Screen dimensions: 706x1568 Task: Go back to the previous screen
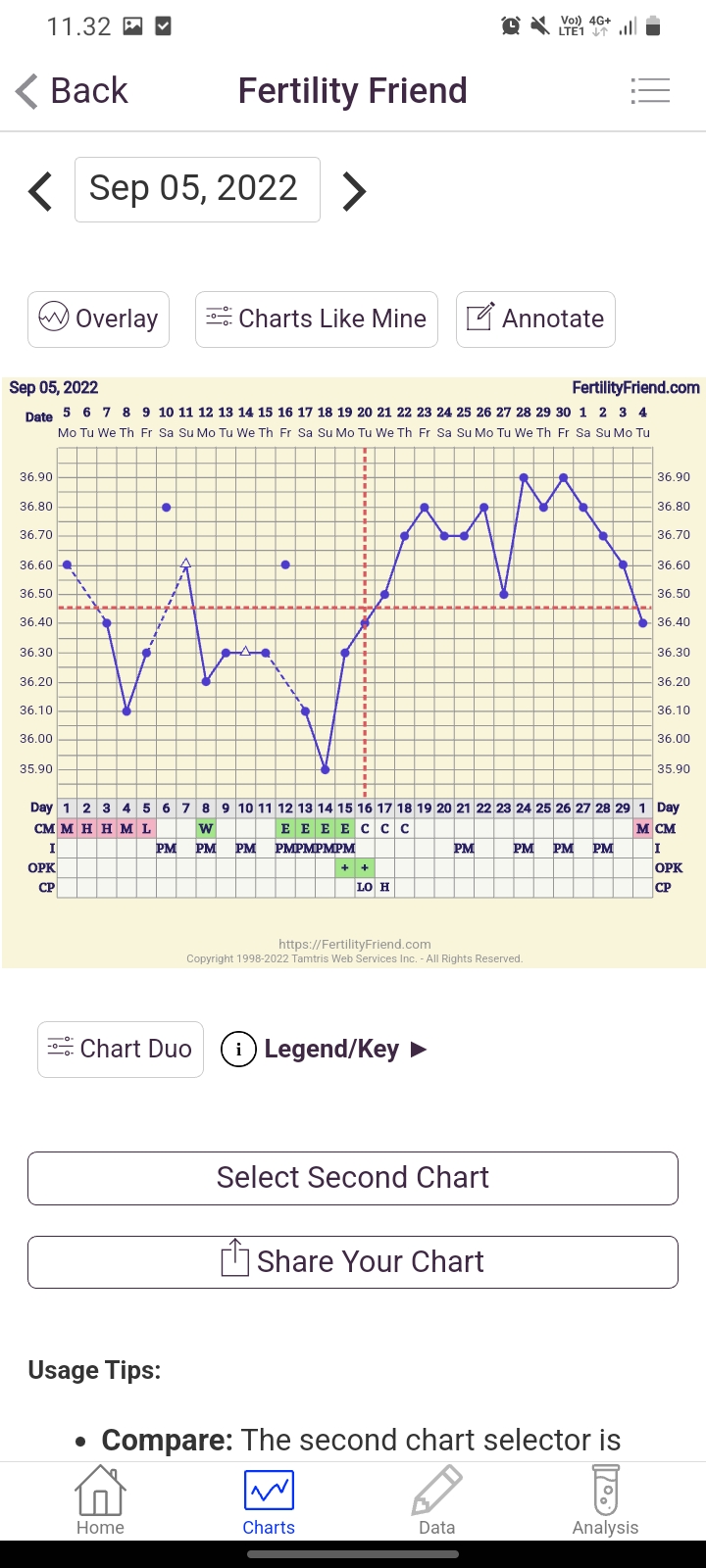[72, 91]
